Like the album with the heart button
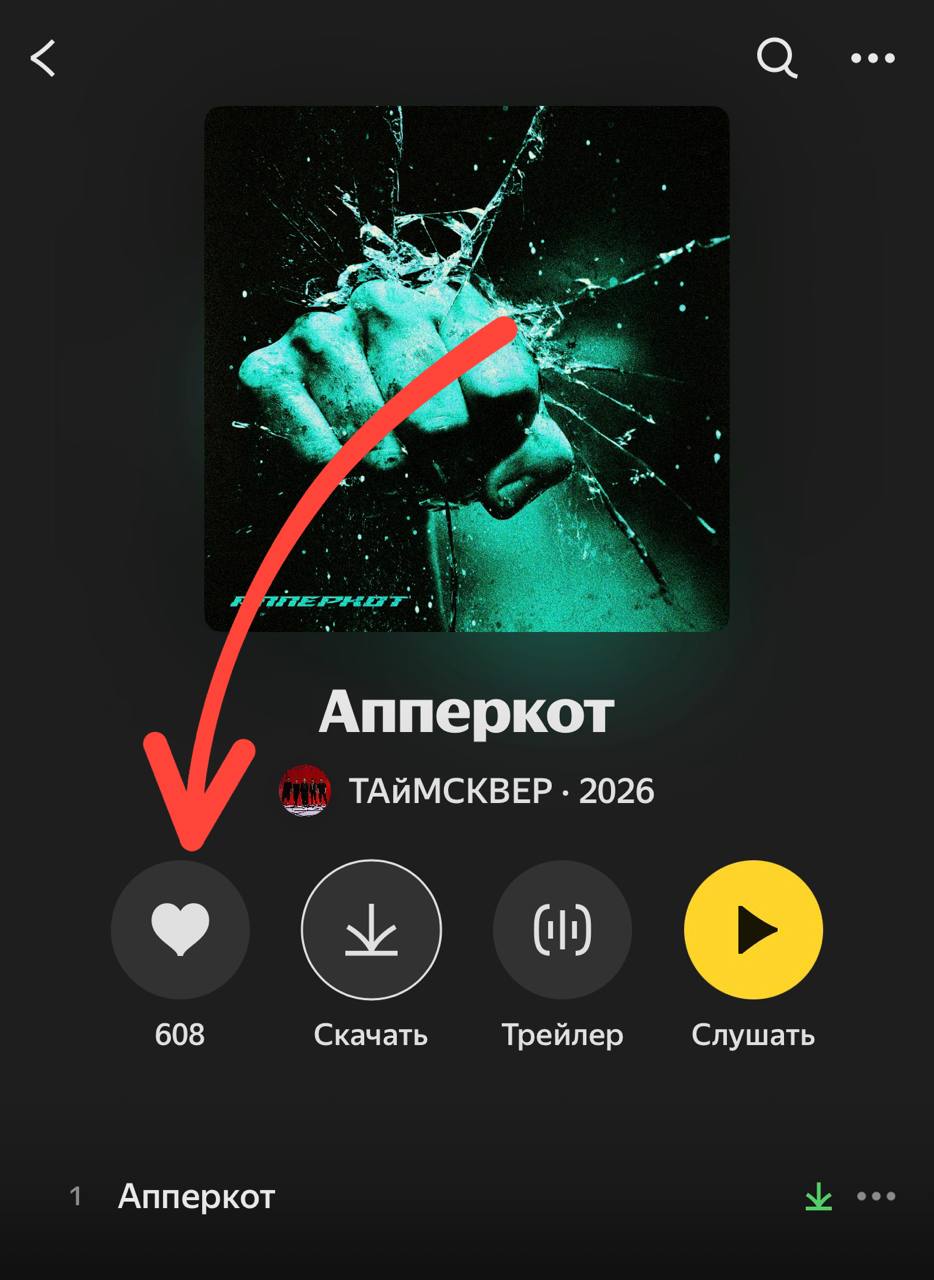This screenshot has width=934, height=1280. click(x=180, y=930)
